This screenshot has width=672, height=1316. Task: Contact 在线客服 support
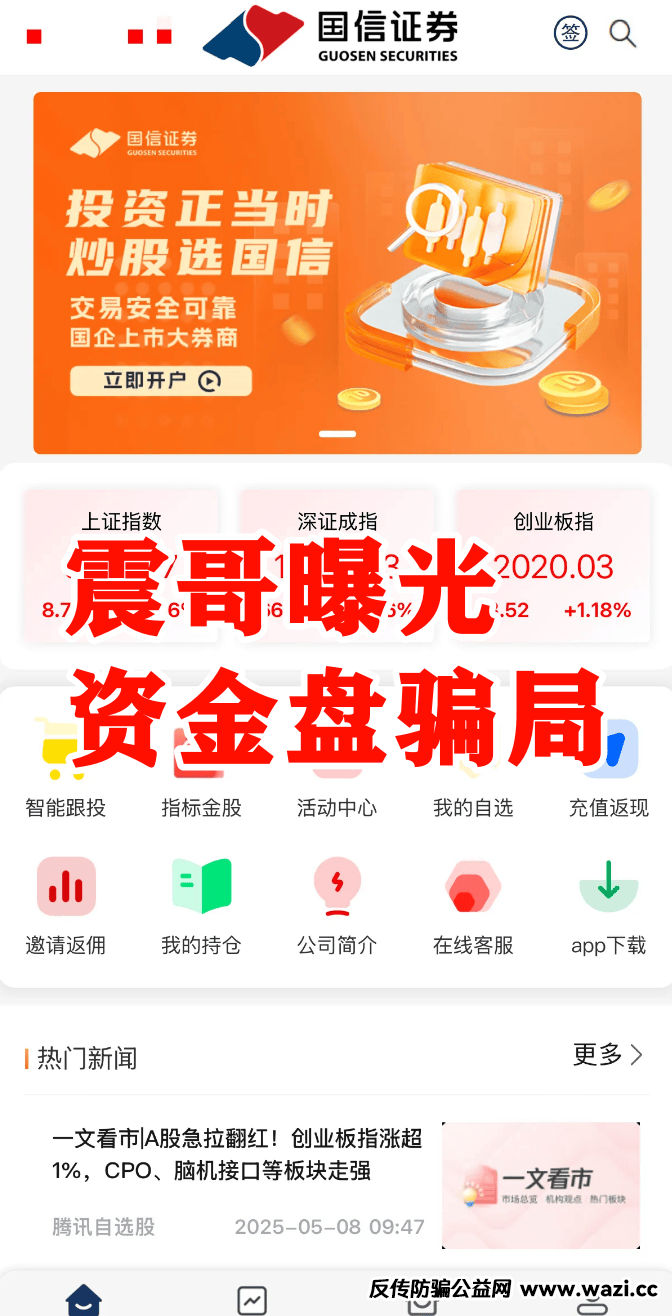point(472,906)
